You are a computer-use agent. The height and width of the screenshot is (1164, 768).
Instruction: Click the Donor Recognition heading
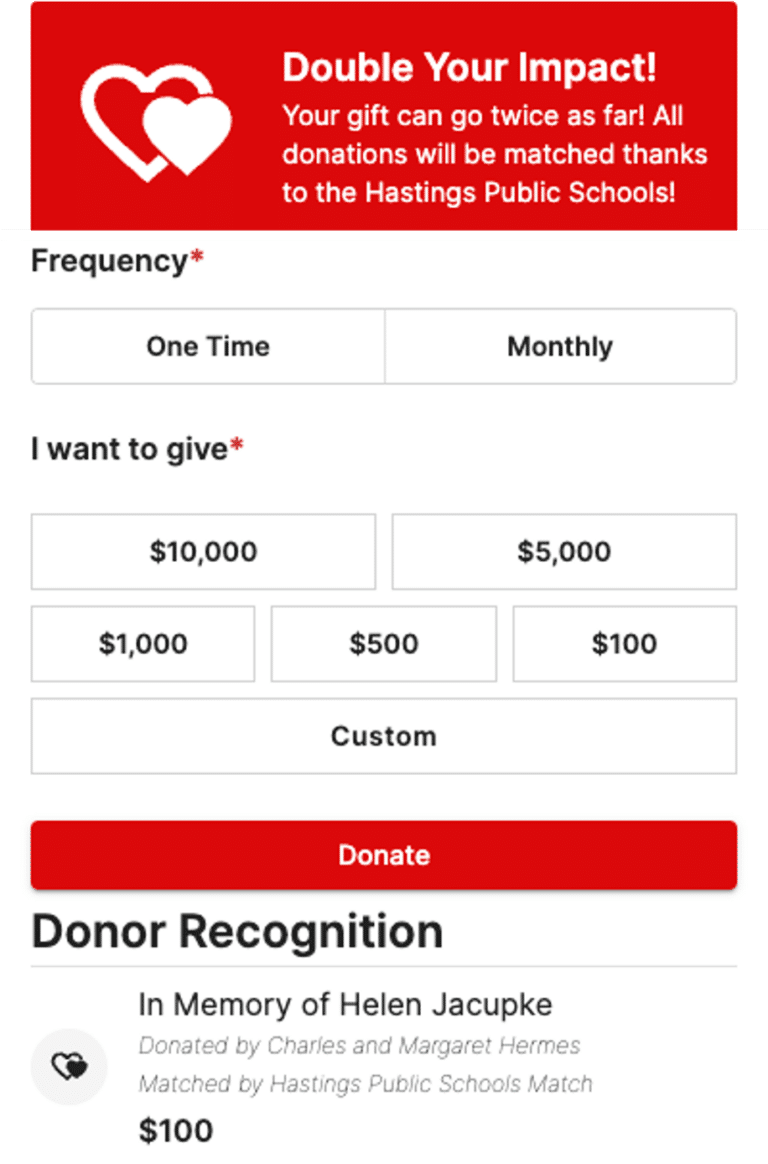pyautogui.click(x=238, y=931)
